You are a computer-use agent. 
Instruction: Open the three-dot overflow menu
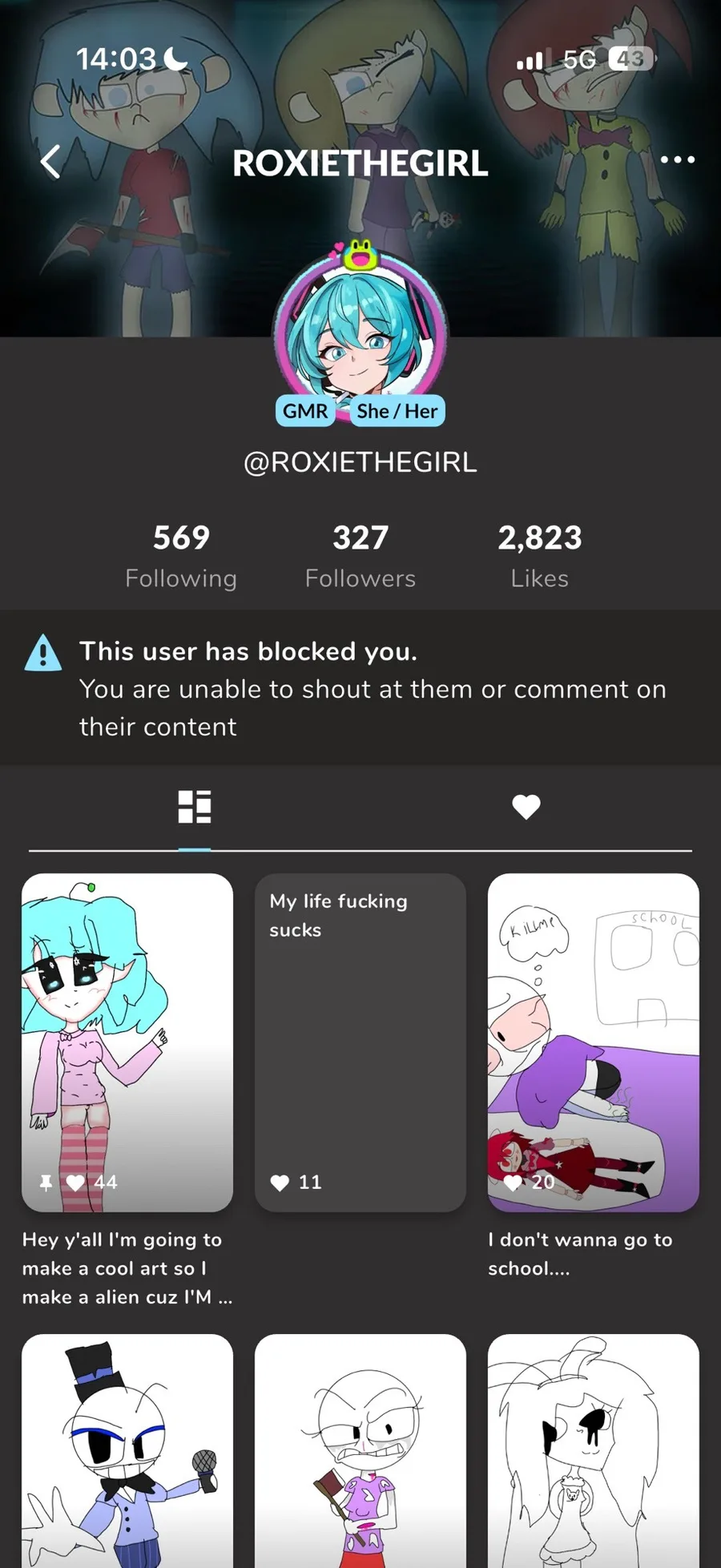pyautogui.click(x=677, y=159)
